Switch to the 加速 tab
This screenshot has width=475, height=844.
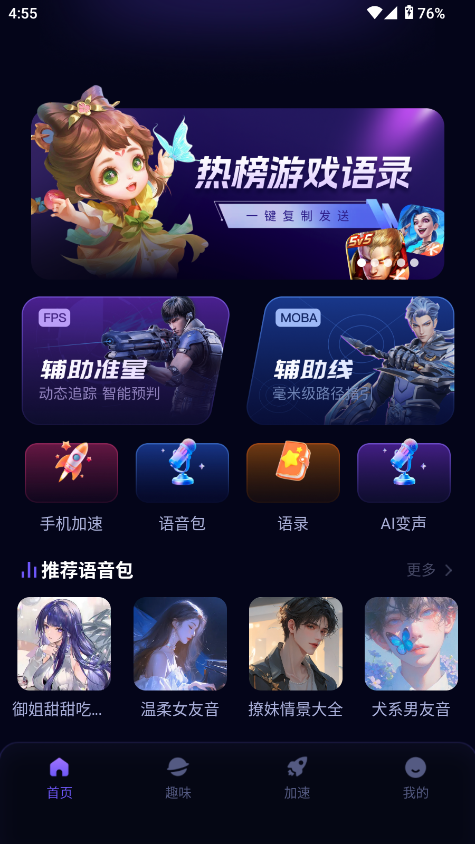point(297,778)
